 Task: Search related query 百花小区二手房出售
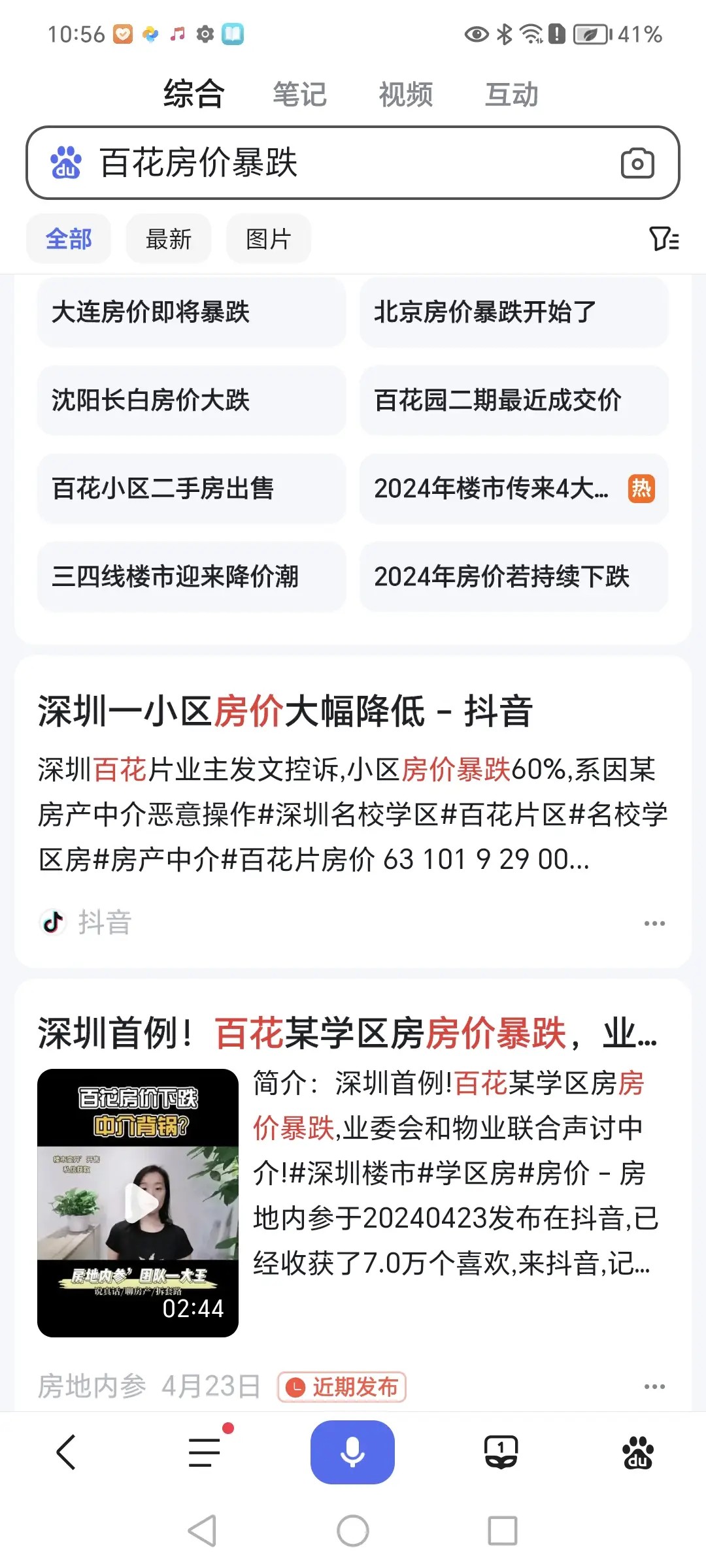pos(191,489)
